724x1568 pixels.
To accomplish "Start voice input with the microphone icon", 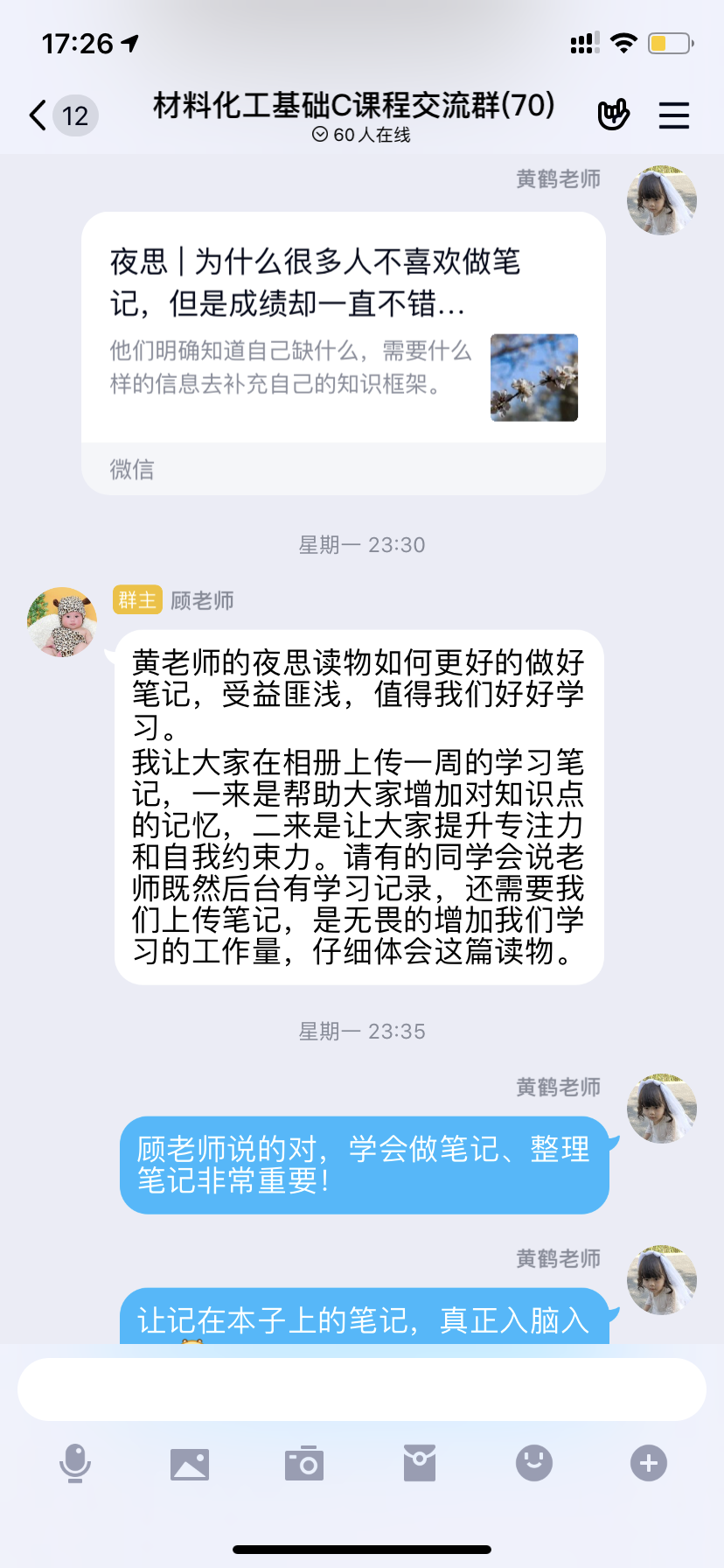I will [x=75, y=1463].
